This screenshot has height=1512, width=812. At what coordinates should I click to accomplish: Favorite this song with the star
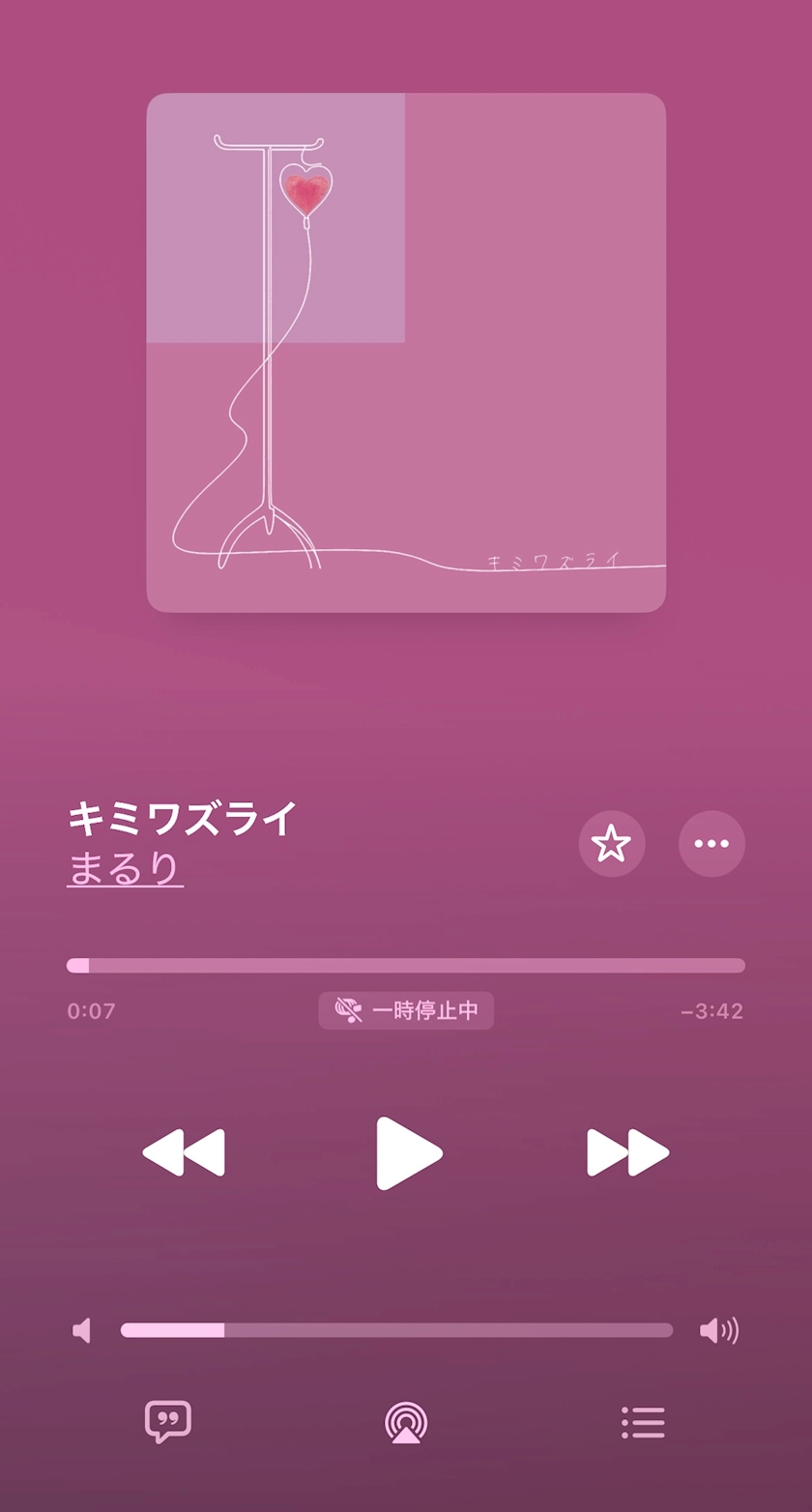coord(612,844)
